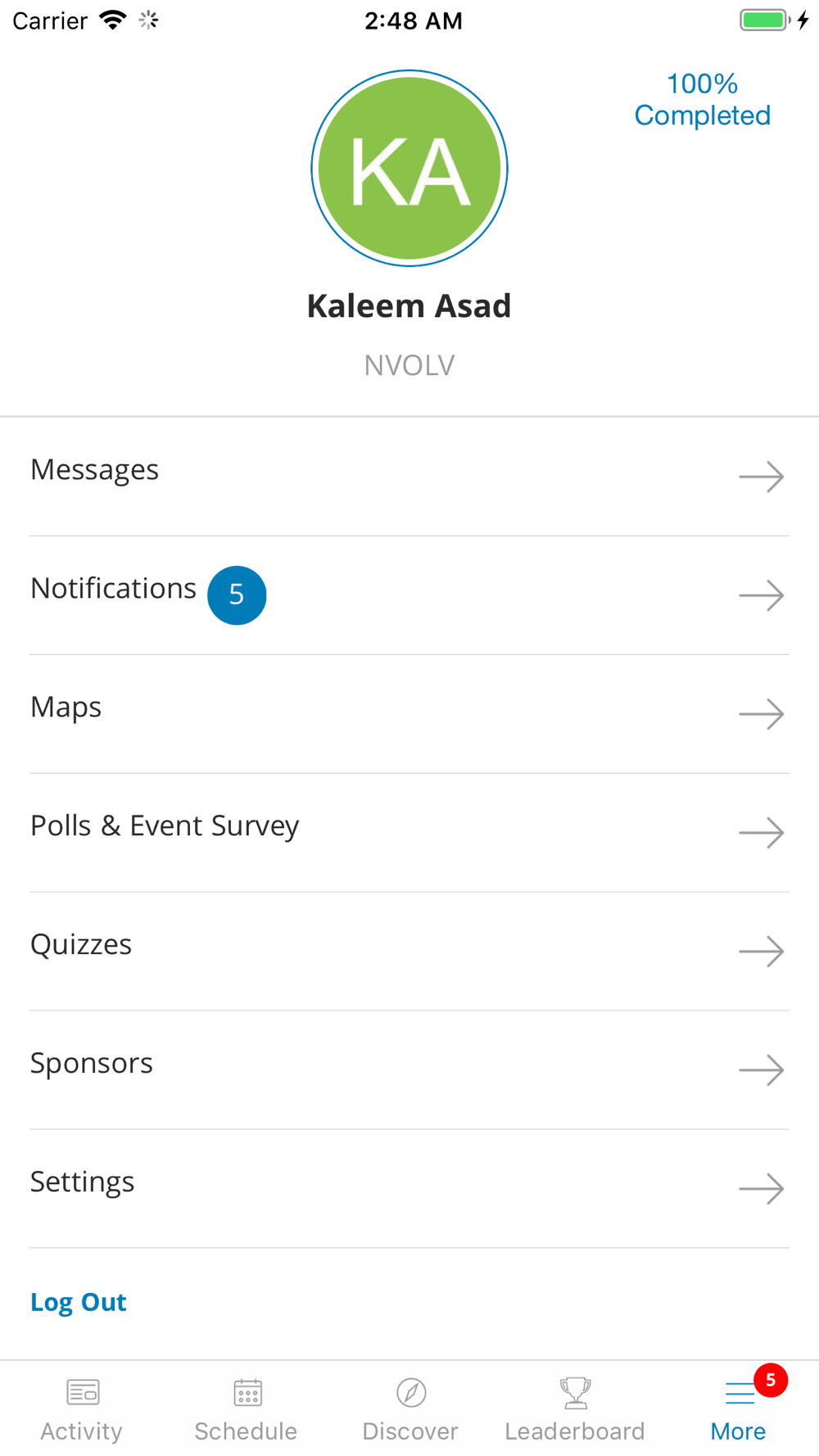Open Settings
The image size is (819, 1456).
(x=409, y=1189)
